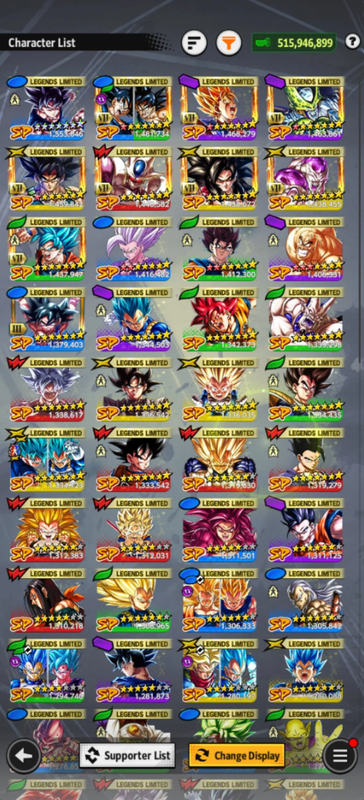Select the character with power 1,412,300
This screenshot has height=800, width=364.
click(220, 249)
